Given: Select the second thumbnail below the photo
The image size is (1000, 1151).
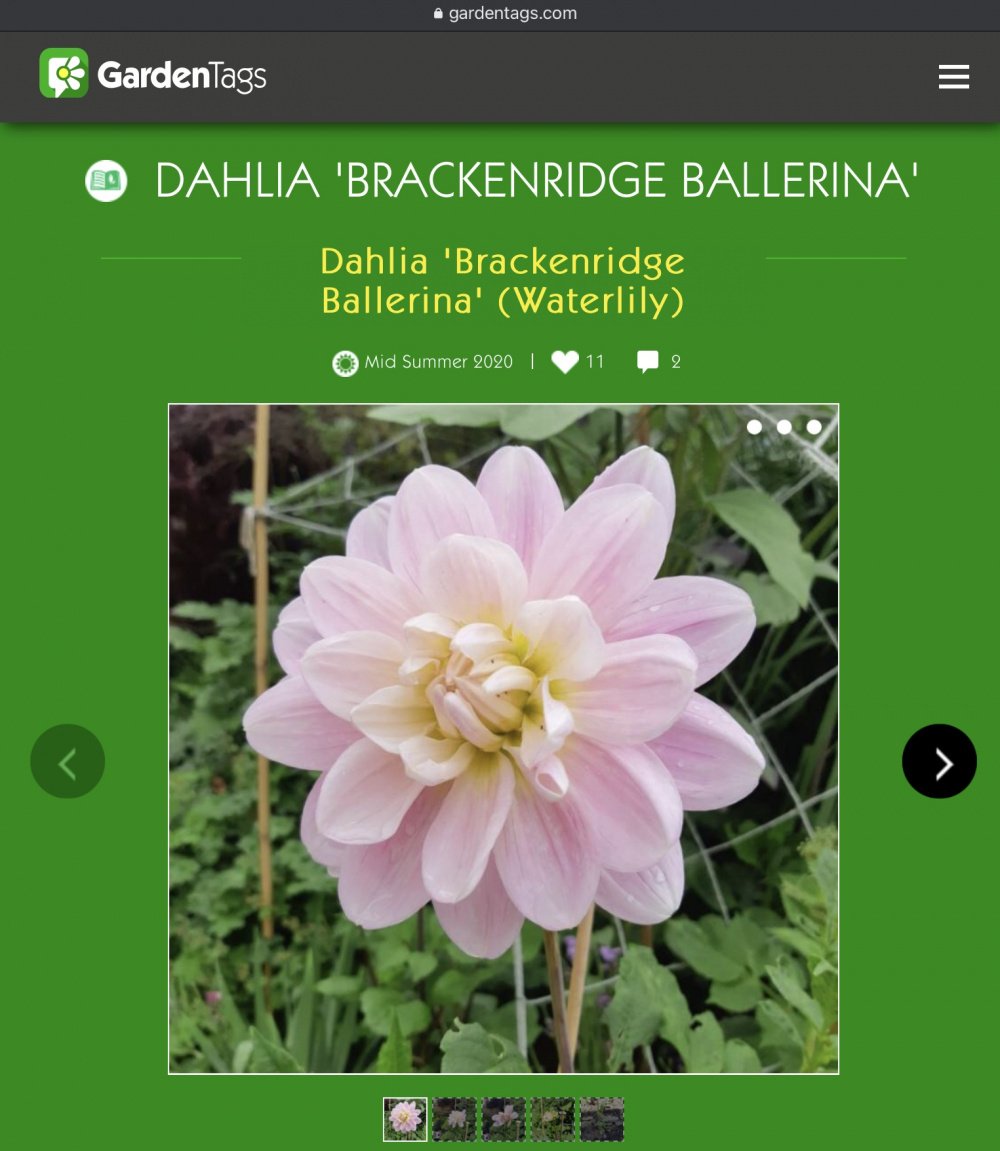Looking at the screenshot, I should (454, 1119).
